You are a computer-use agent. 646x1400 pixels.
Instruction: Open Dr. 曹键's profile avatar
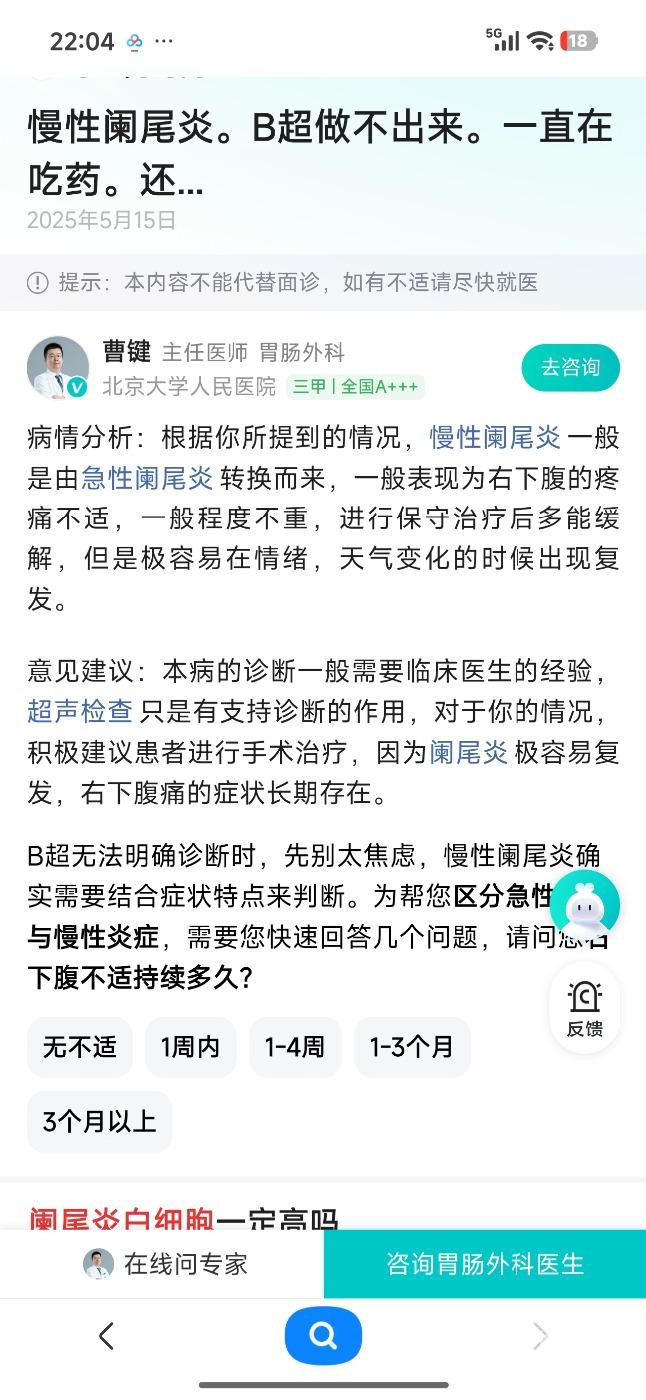click(x=58, y=367)
